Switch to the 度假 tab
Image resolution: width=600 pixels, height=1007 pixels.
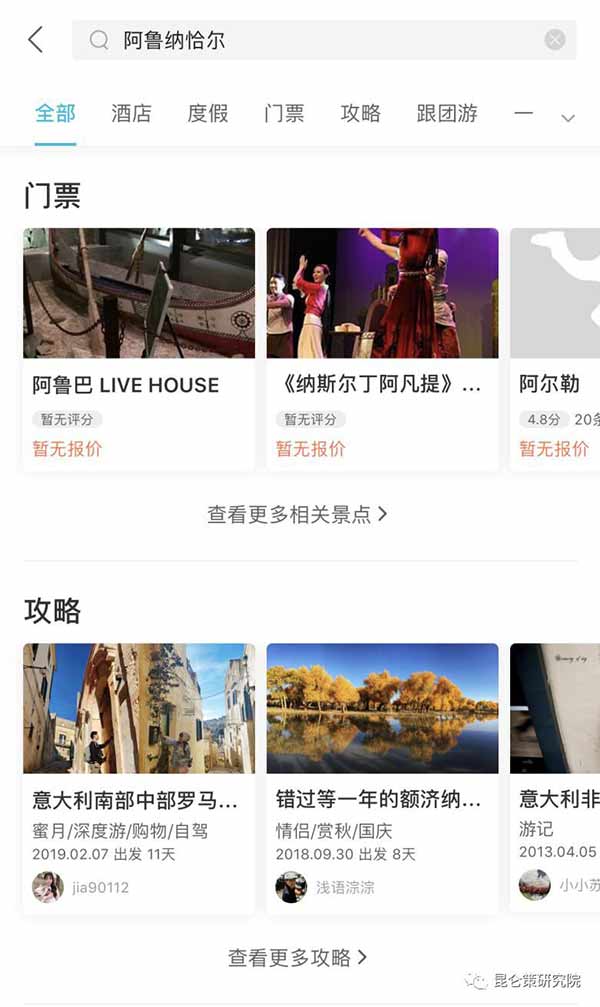coord(208,113)
